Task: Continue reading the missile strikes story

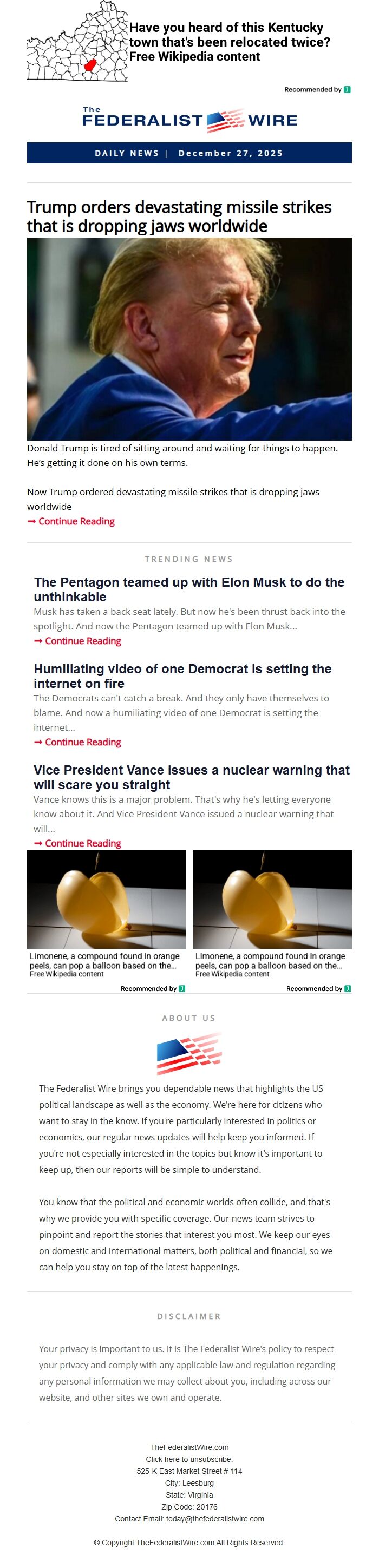Action: point(76,521)
